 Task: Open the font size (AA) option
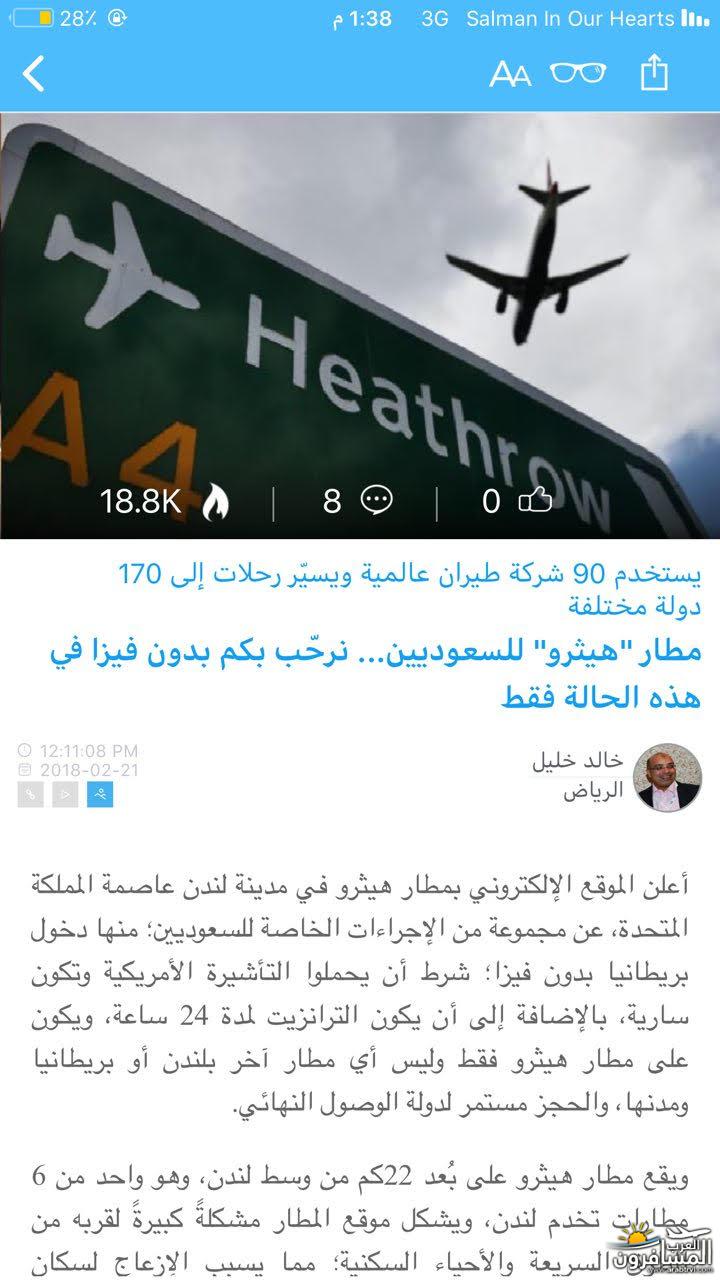tap(510, 74)
